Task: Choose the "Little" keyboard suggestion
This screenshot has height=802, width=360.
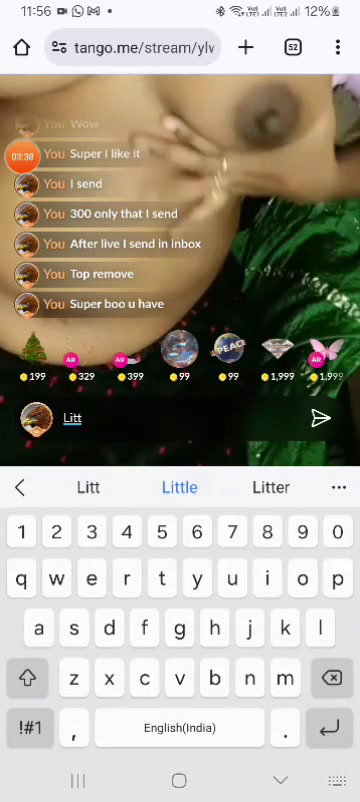Action: click(x=179, y=487)
